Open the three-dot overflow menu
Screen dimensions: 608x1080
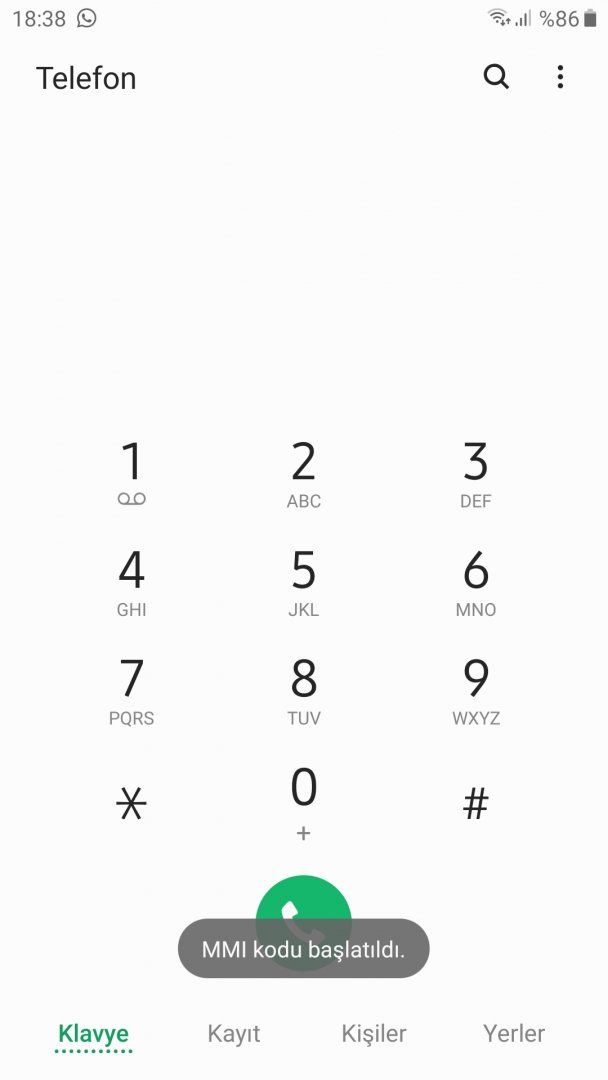pyautogui.click(x=560, y=77)
